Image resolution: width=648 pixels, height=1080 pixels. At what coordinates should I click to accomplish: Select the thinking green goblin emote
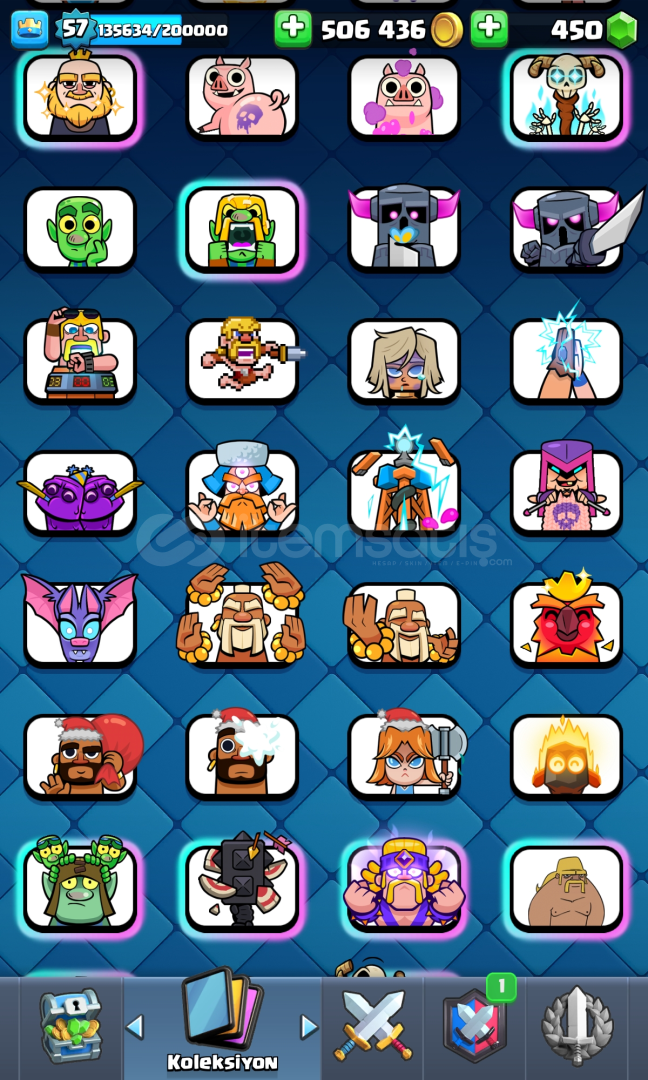click(80, 230)
